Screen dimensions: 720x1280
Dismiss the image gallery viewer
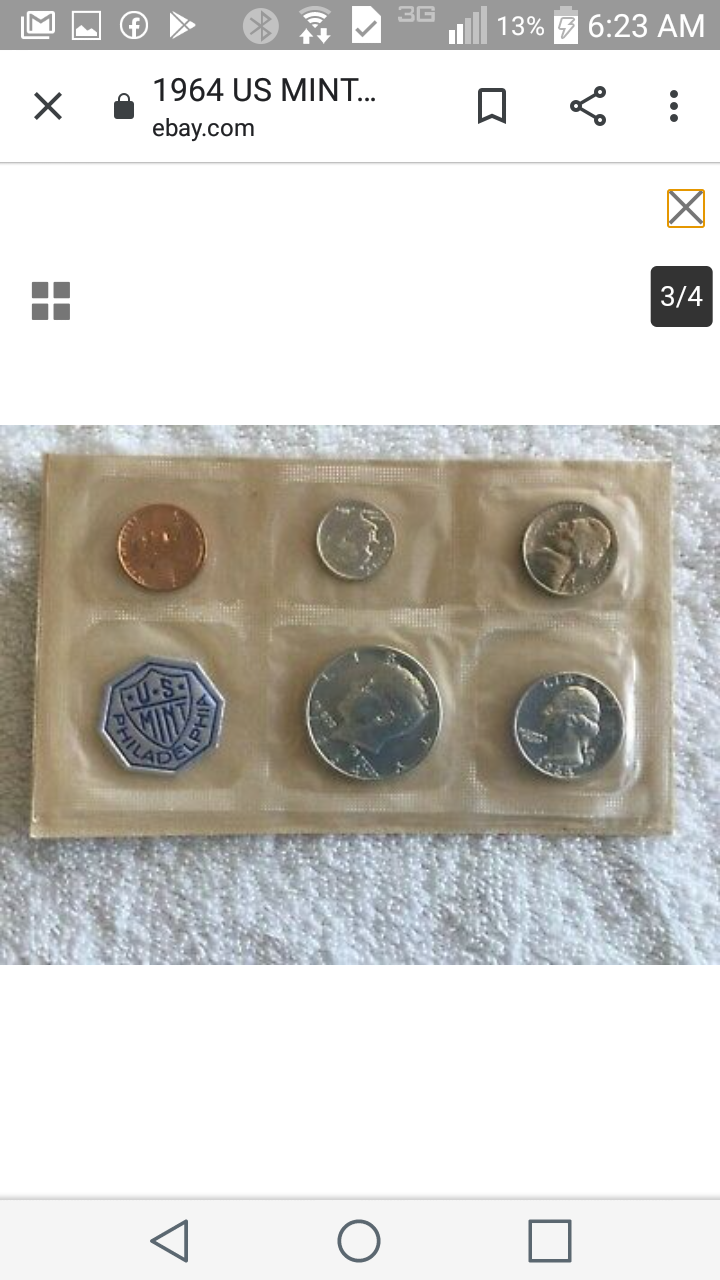click(x=686, y=208)
